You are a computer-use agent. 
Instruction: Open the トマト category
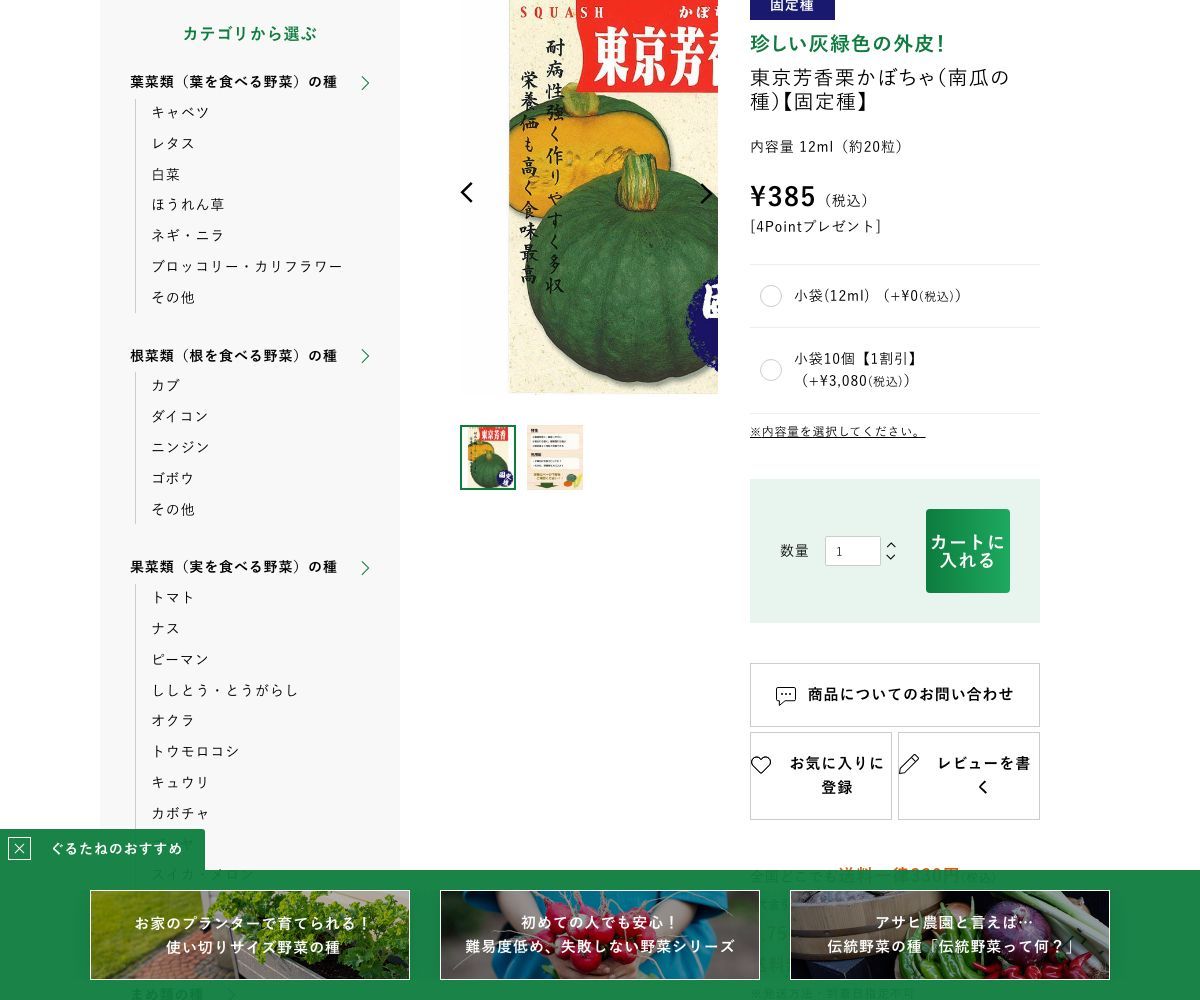click(x=173, y=597)
